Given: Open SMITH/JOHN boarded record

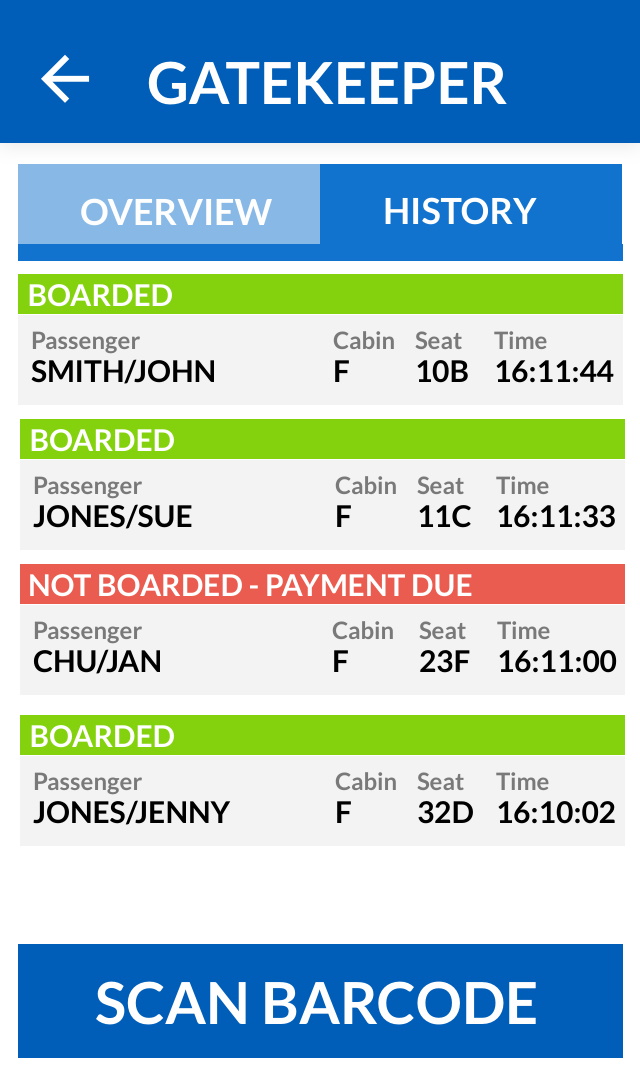Looking at the screenshot, I should (x=320, y=339).
